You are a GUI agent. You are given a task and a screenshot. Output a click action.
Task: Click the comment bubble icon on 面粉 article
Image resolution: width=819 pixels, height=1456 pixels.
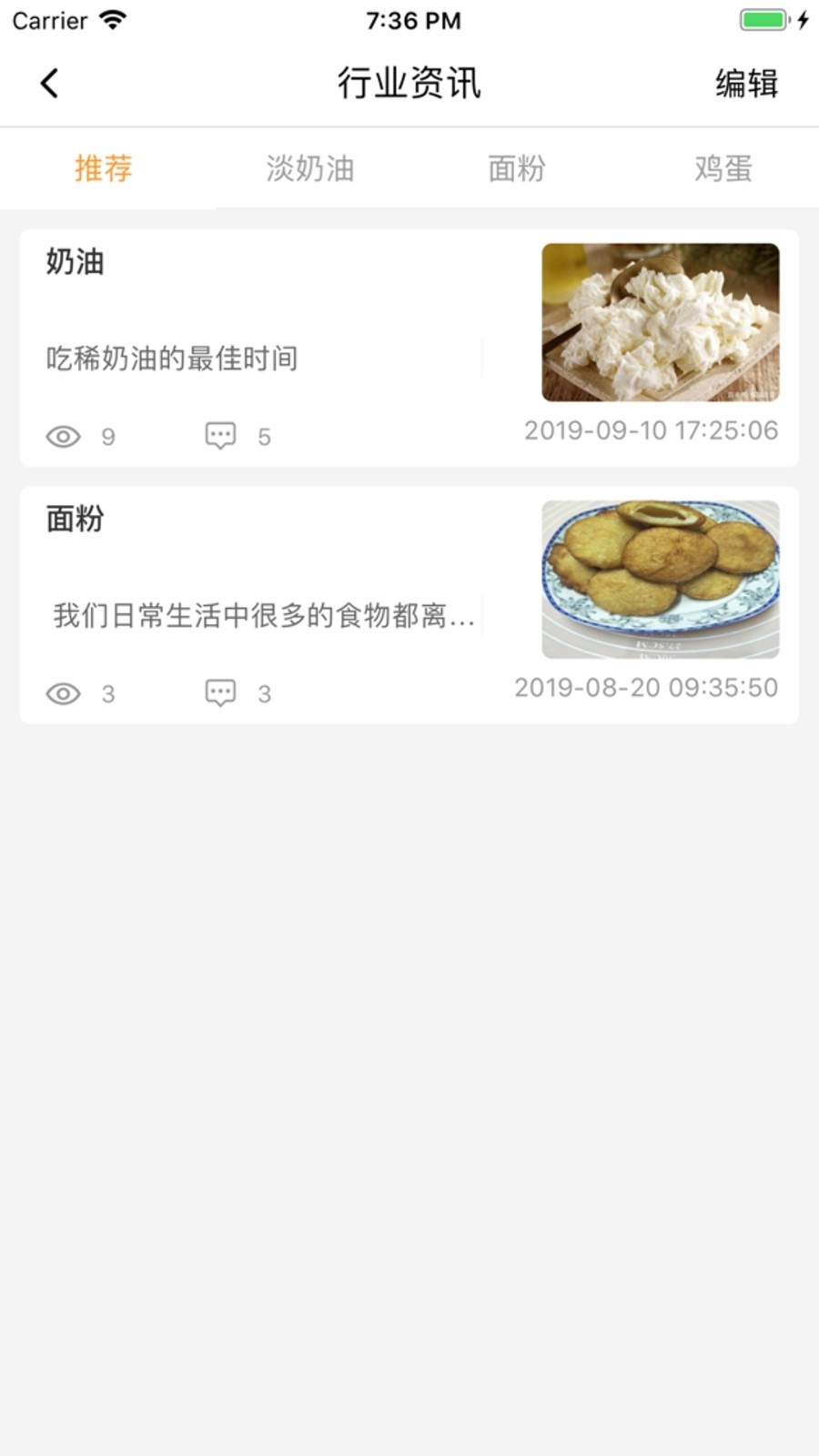[x=220, y=693]
